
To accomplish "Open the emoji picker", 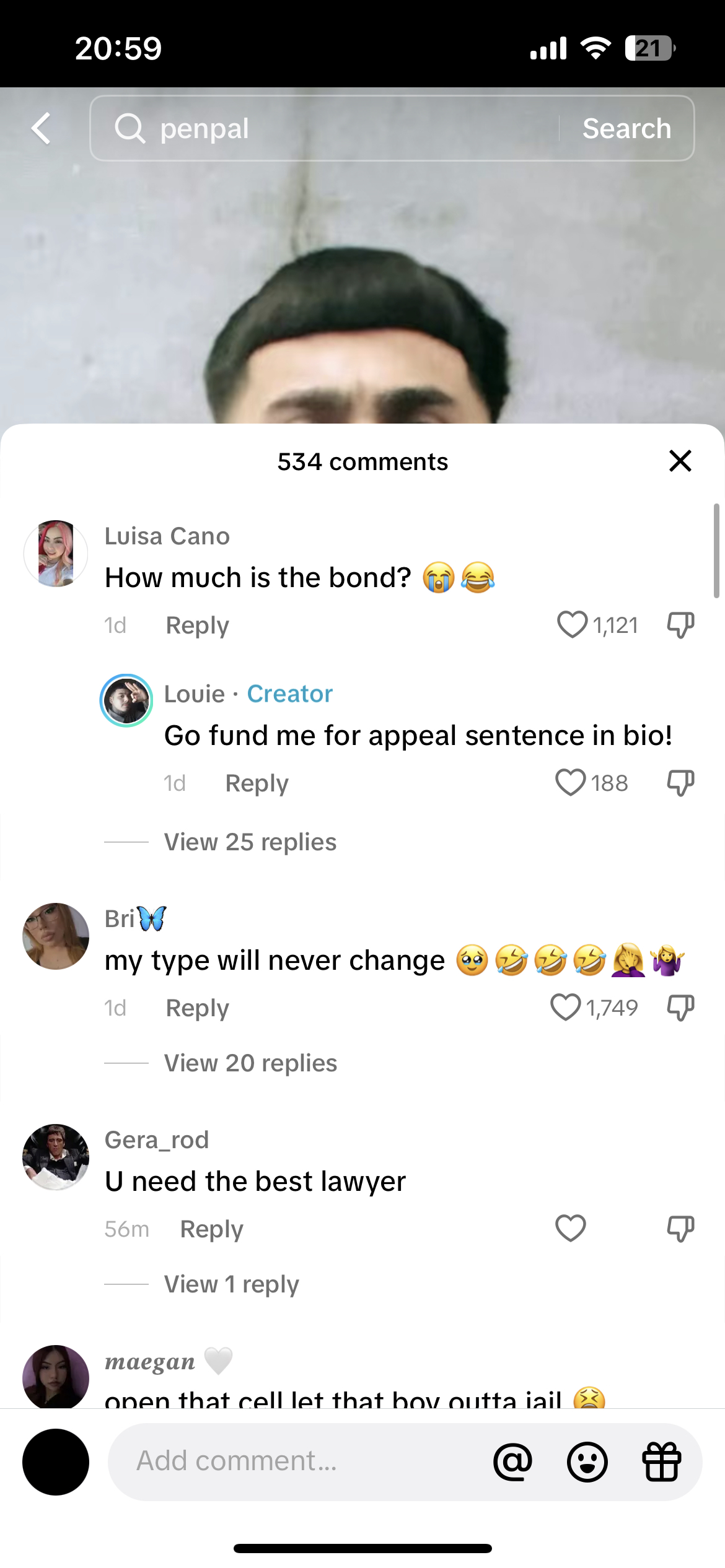I will click(x=587, y=1461).
